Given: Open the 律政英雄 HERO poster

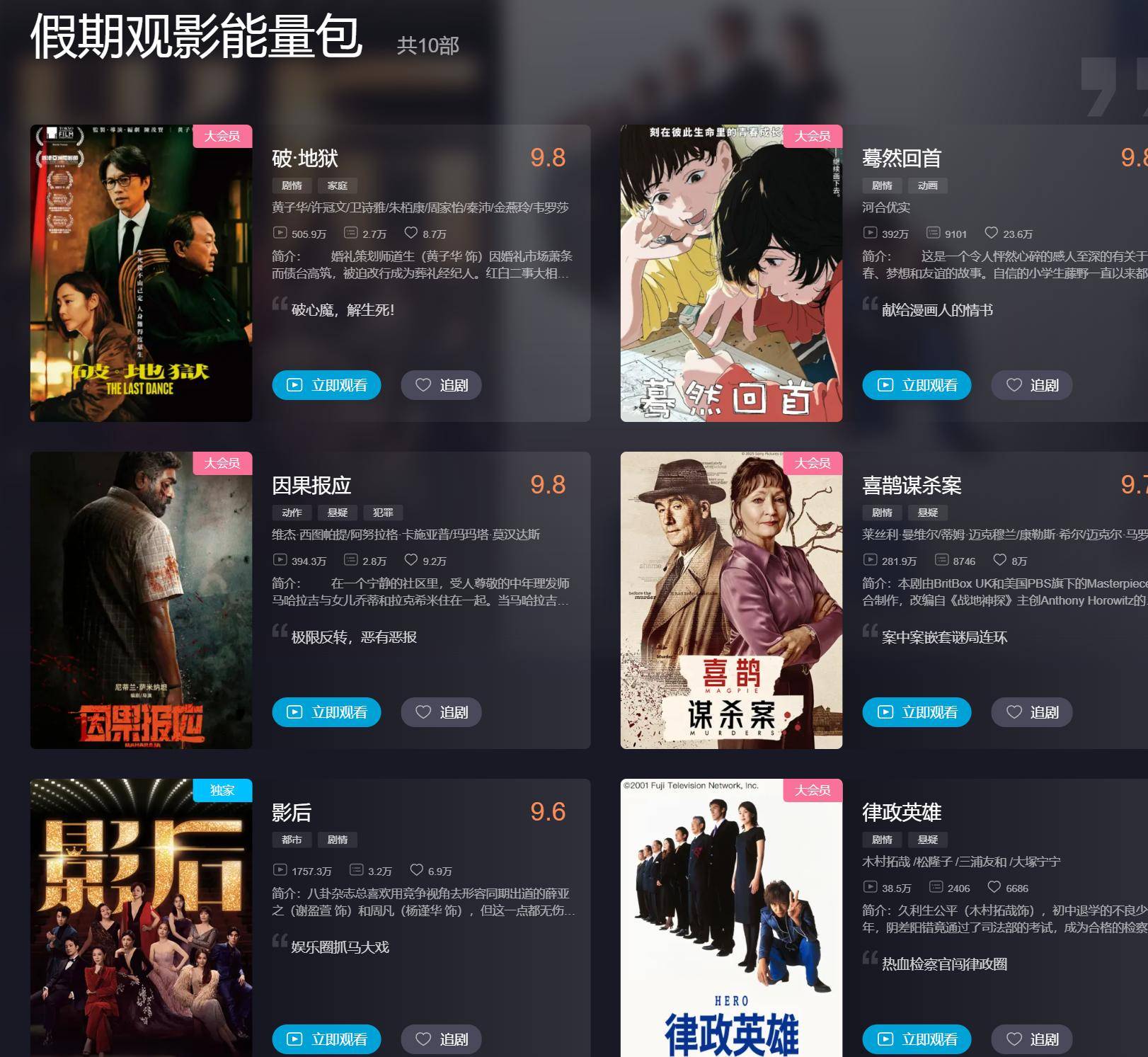Looking at the screenshot, I should (731, 918).
